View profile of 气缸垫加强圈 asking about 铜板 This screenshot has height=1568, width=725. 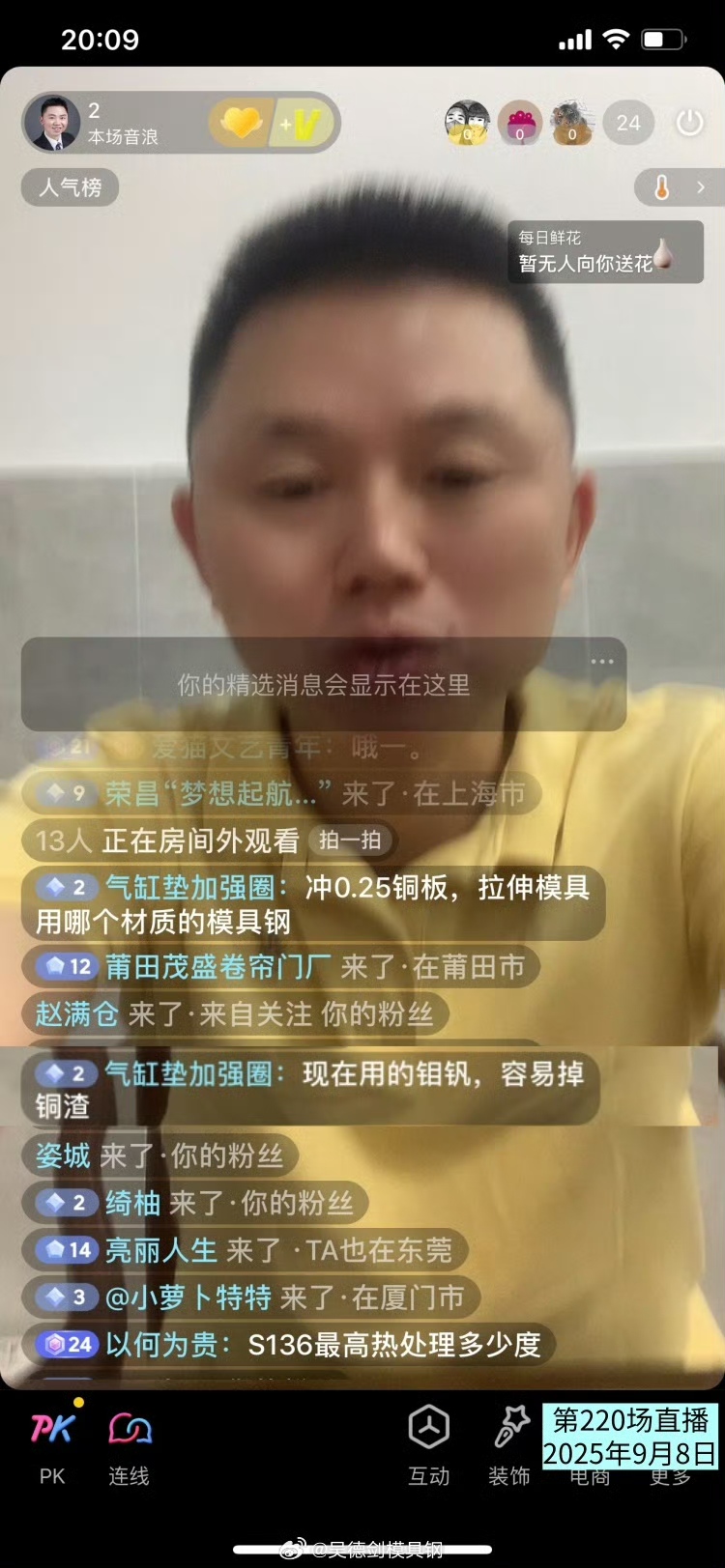tap(195, 887)
